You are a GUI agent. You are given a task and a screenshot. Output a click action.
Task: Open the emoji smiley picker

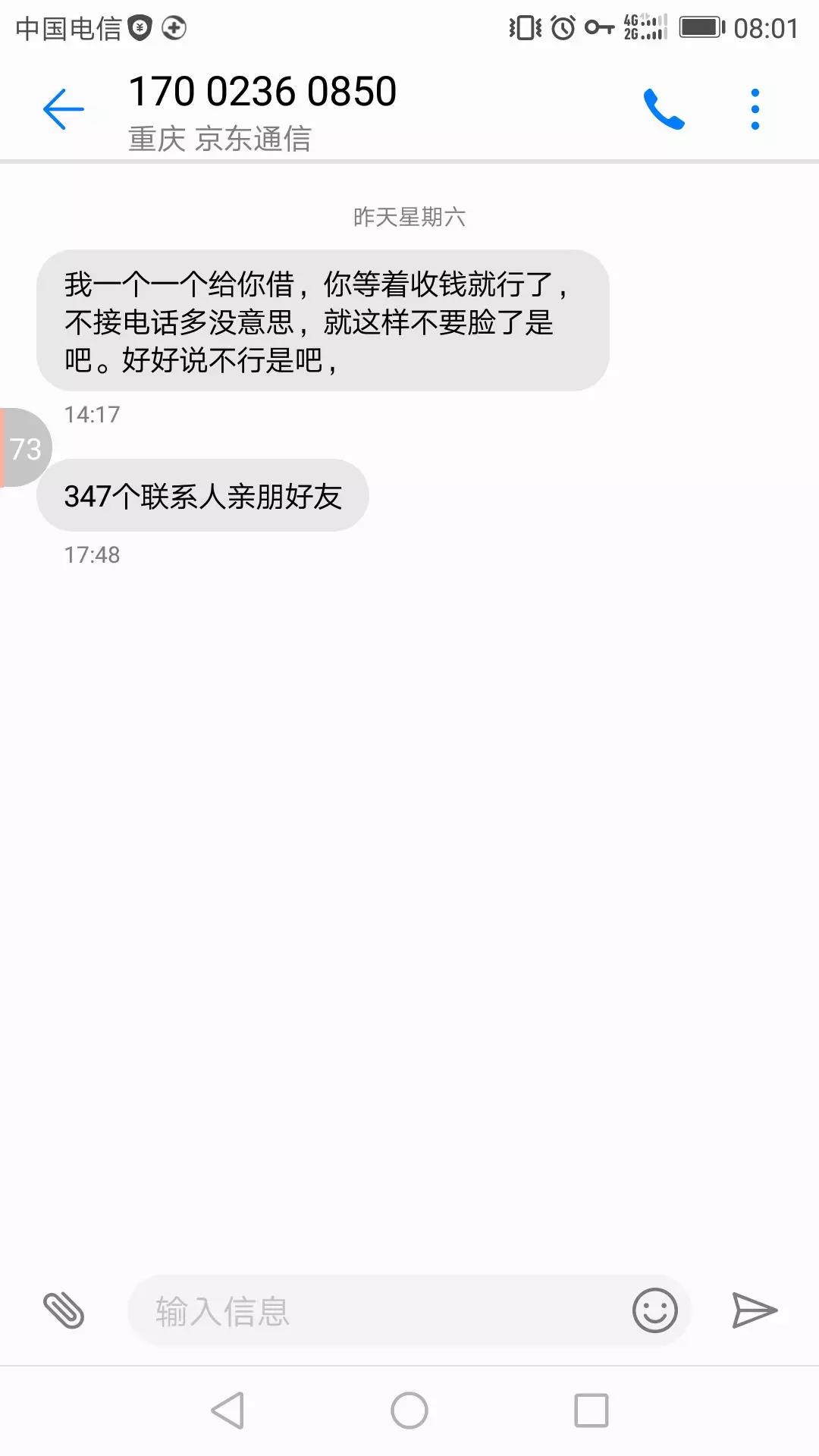pos(654,1310)
